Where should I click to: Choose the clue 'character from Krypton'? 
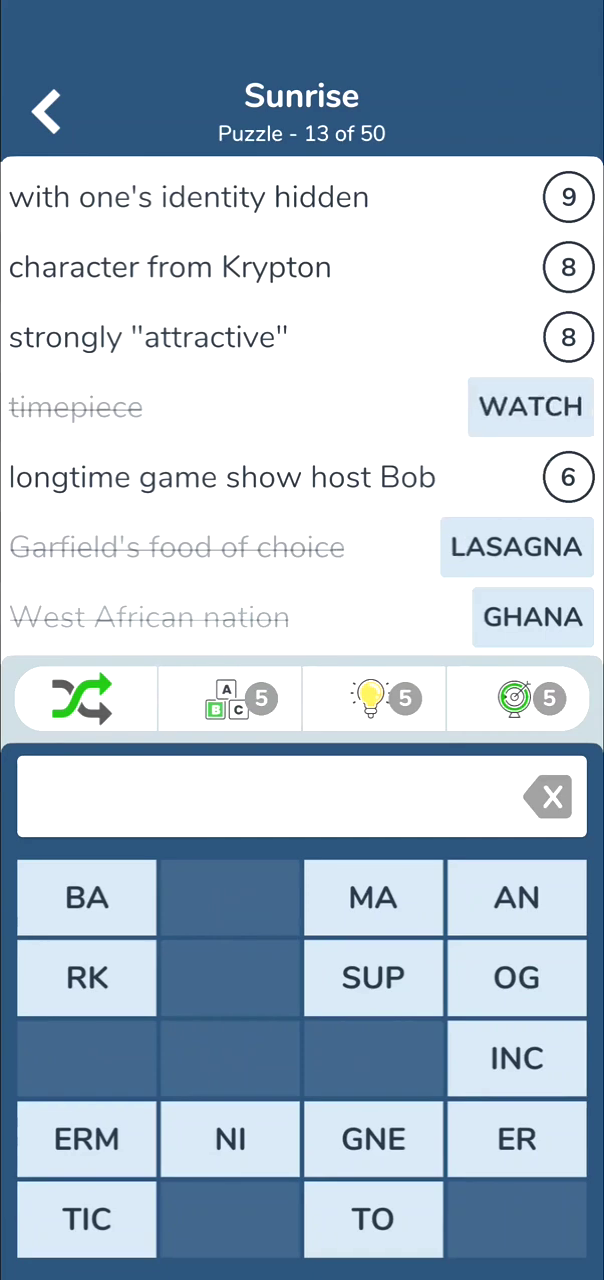(302, 267)
